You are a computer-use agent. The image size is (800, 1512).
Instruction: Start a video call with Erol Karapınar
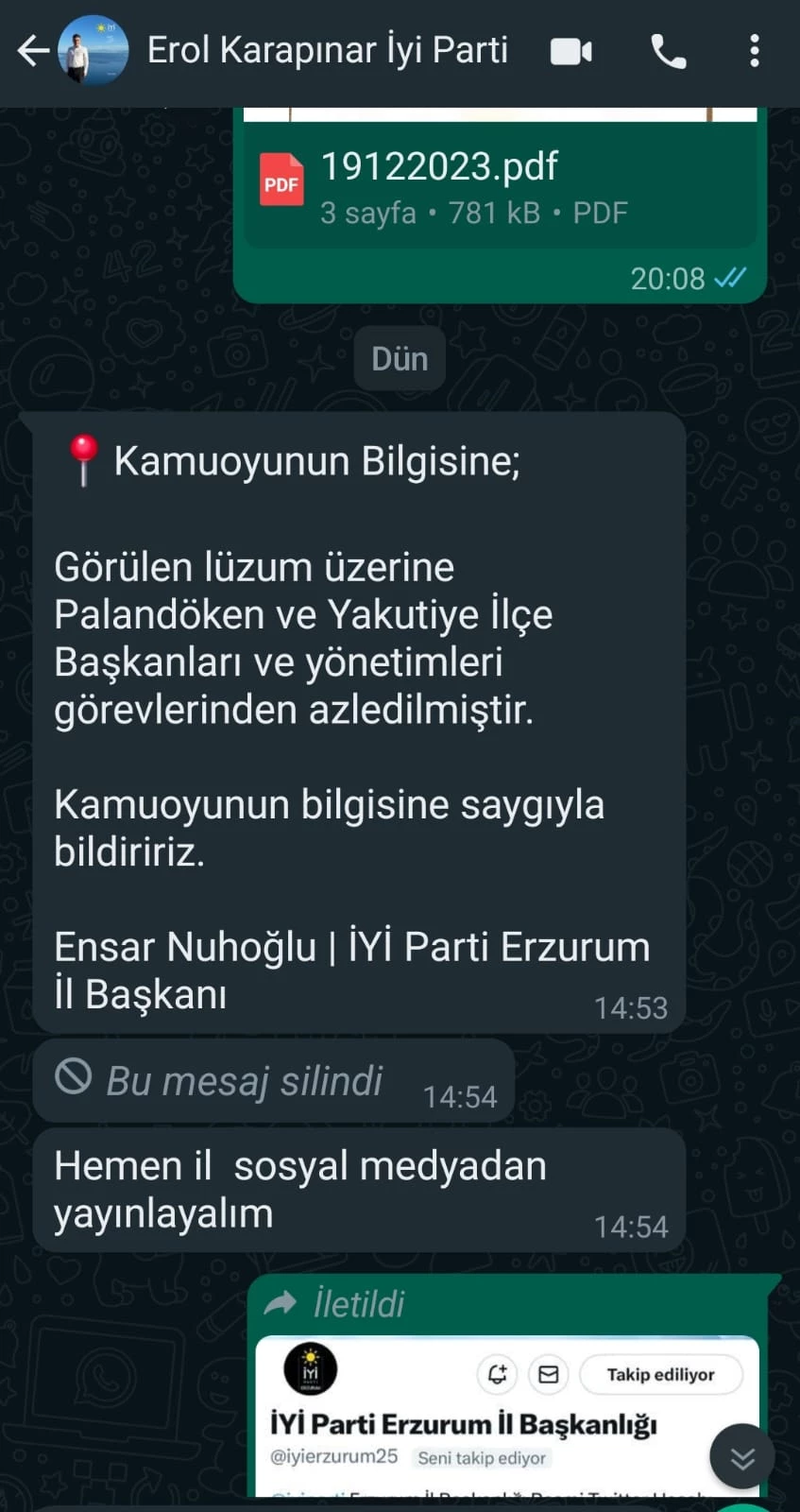[571, 51]
